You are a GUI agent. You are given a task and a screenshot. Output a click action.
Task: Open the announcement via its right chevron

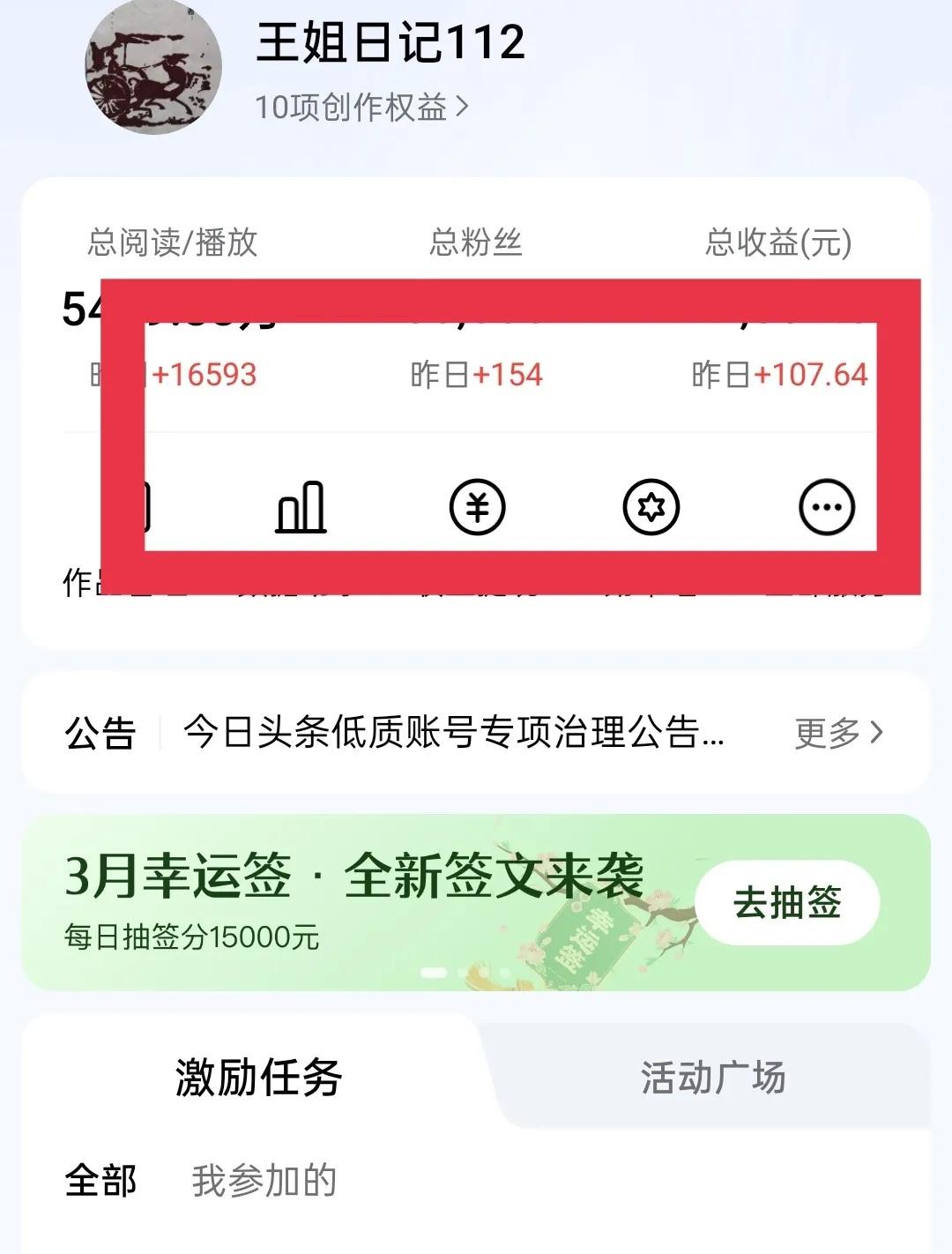pos(877,732)
